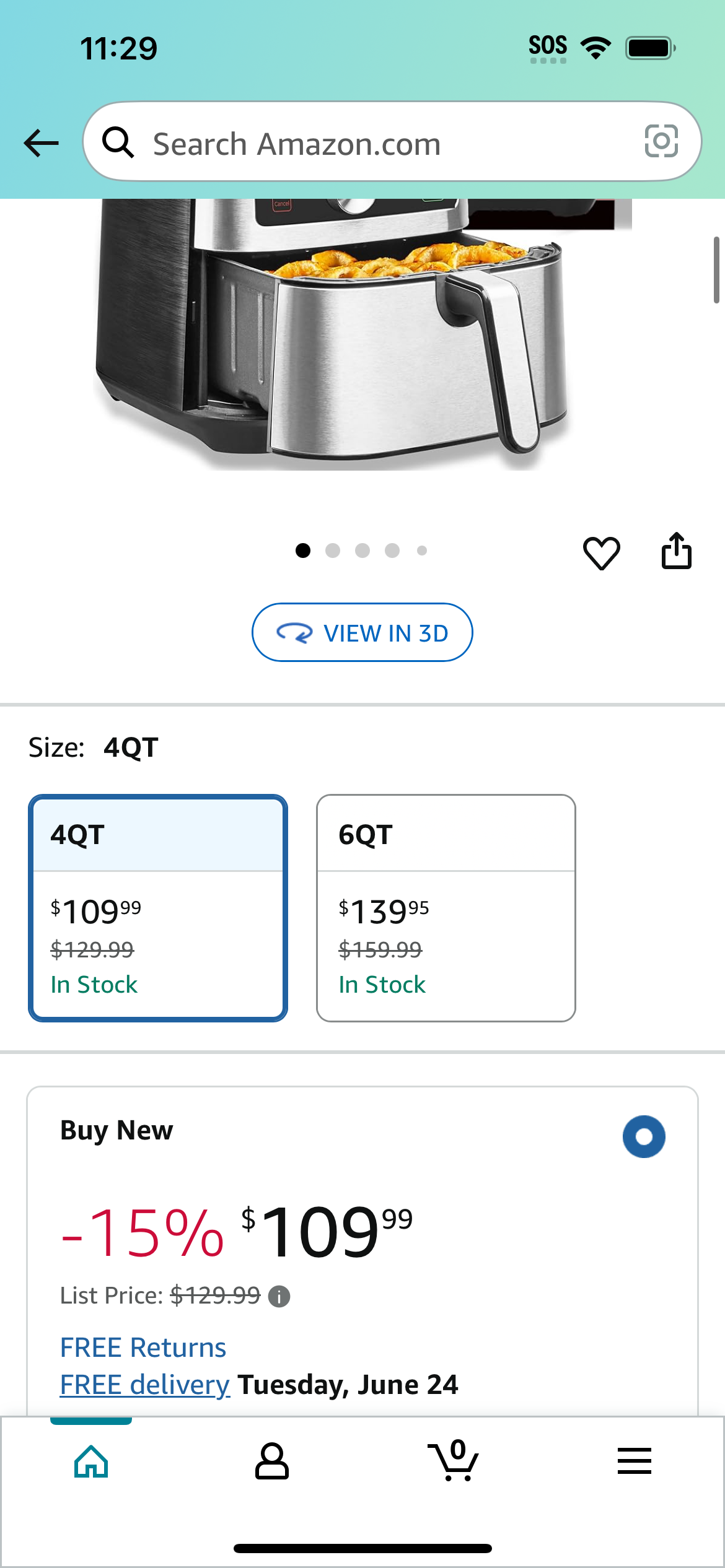Switch to the account profile tab
Viewport: 725px width, 1568px height.
tap(272, 1461)
